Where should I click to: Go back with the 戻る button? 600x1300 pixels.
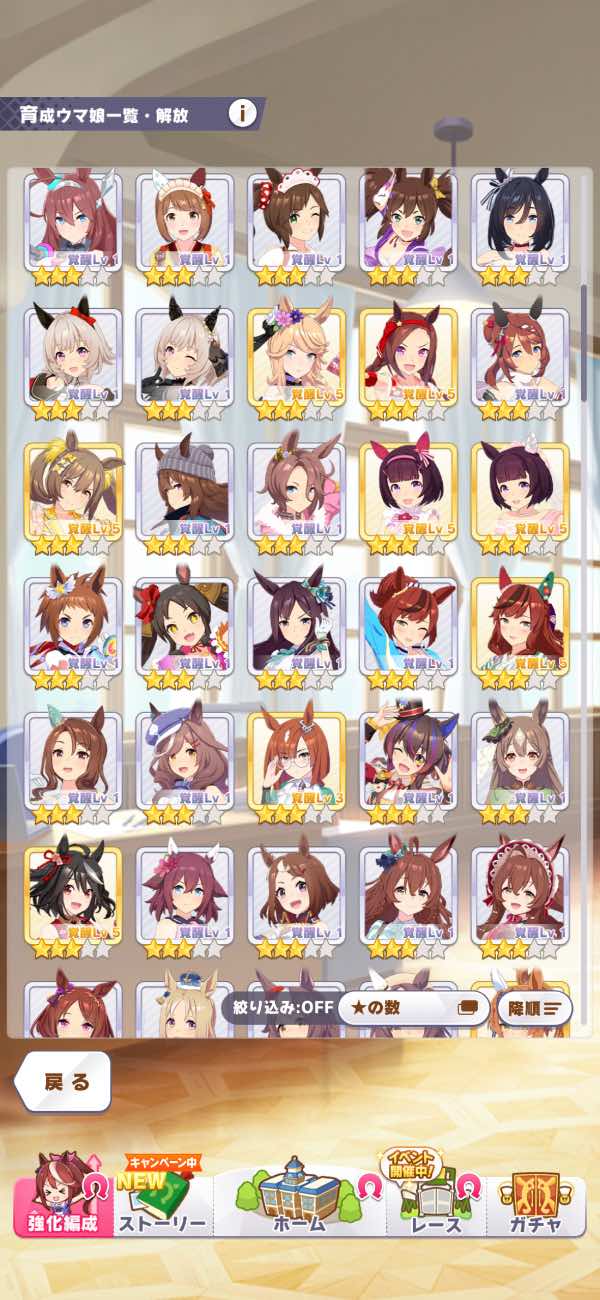(64, 1082)
